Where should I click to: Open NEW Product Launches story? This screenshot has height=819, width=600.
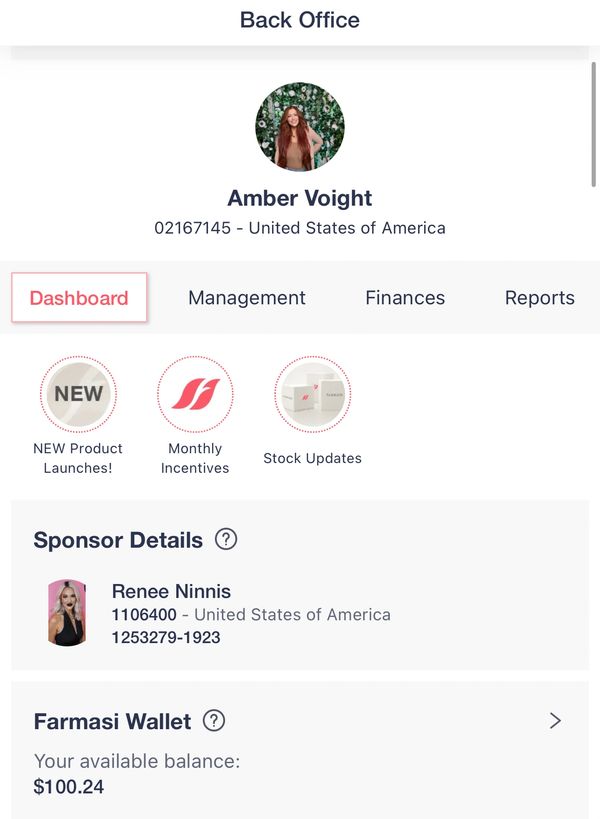point(78,394)
